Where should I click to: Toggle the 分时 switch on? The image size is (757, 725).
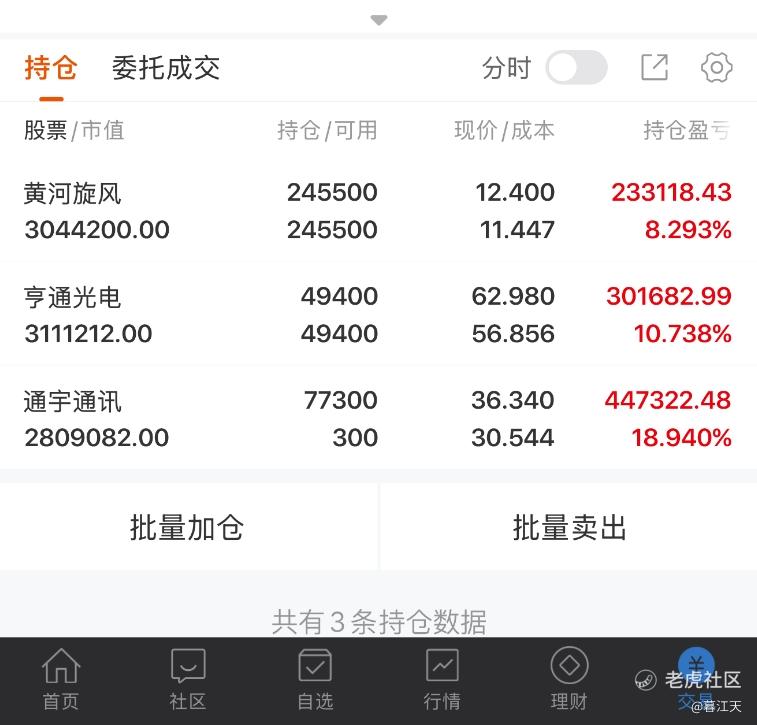tap(576, 67)
